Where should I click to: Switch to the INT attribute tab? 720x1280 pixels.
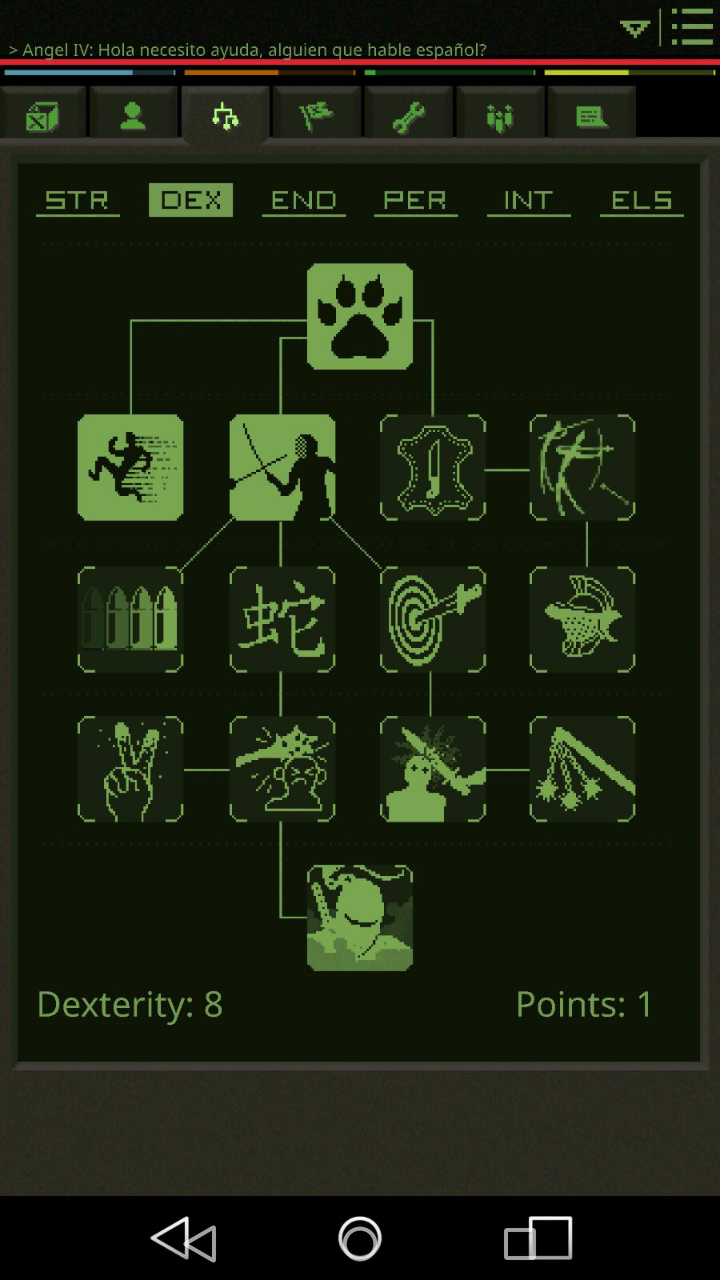click(528, 200)
